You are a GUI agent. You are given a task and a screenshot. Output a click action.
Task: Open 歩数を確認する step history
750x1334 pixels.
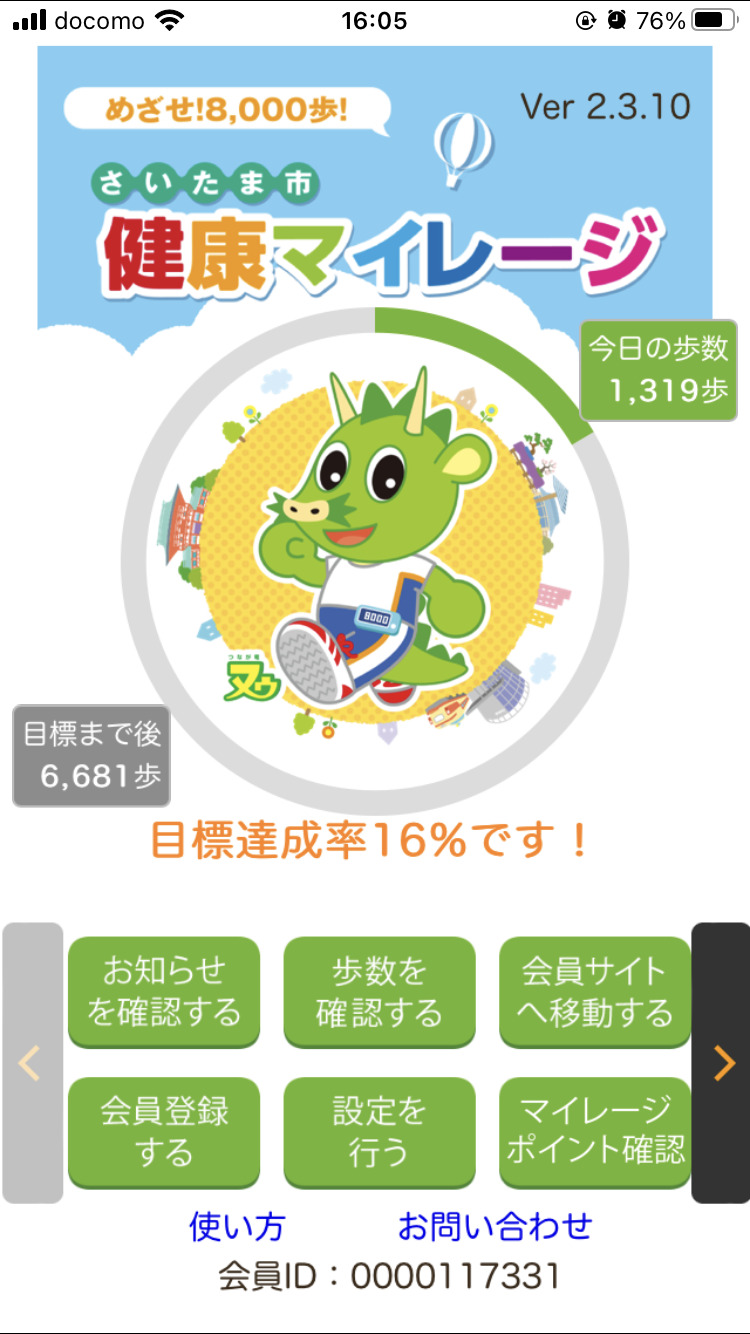[x=379, y=991]
